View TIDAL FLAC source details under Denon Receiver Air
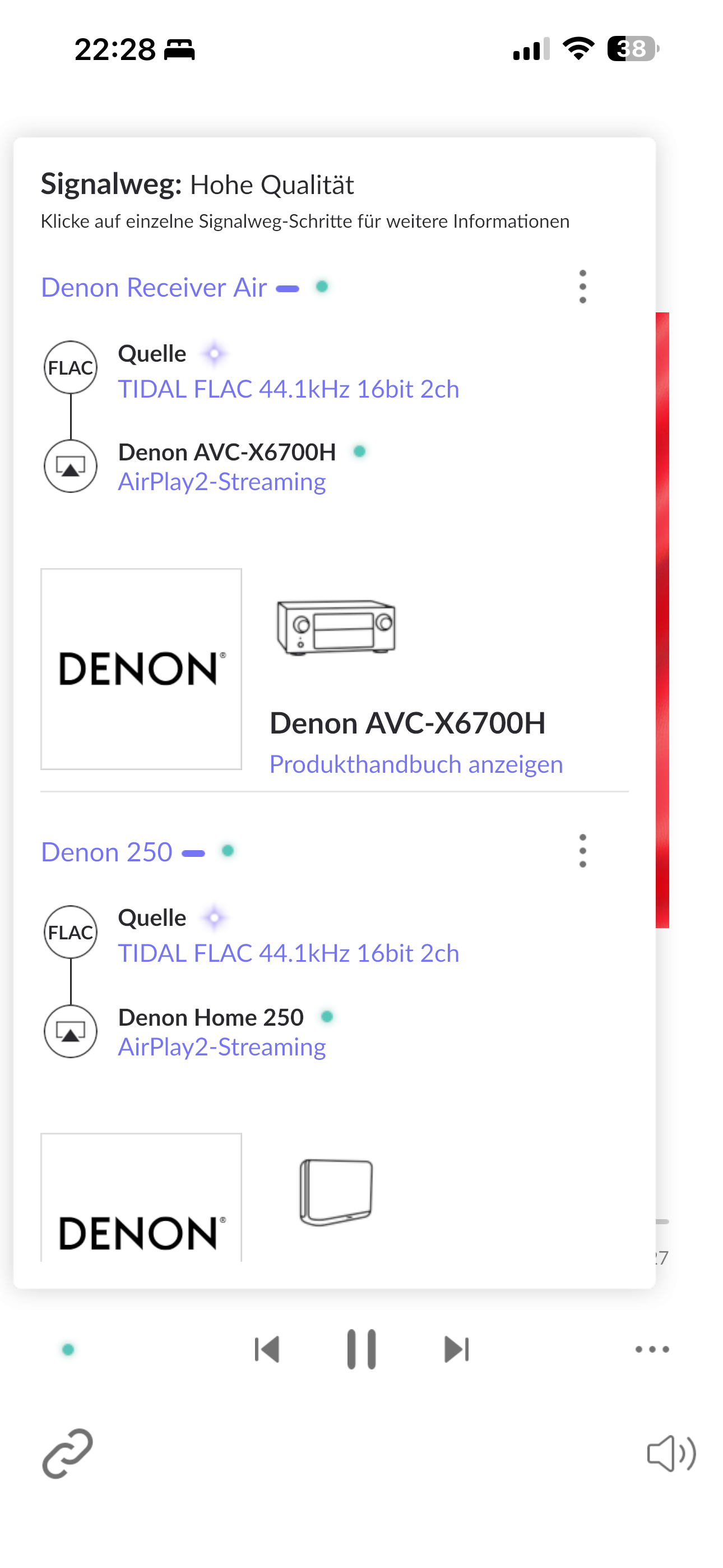 289,389
